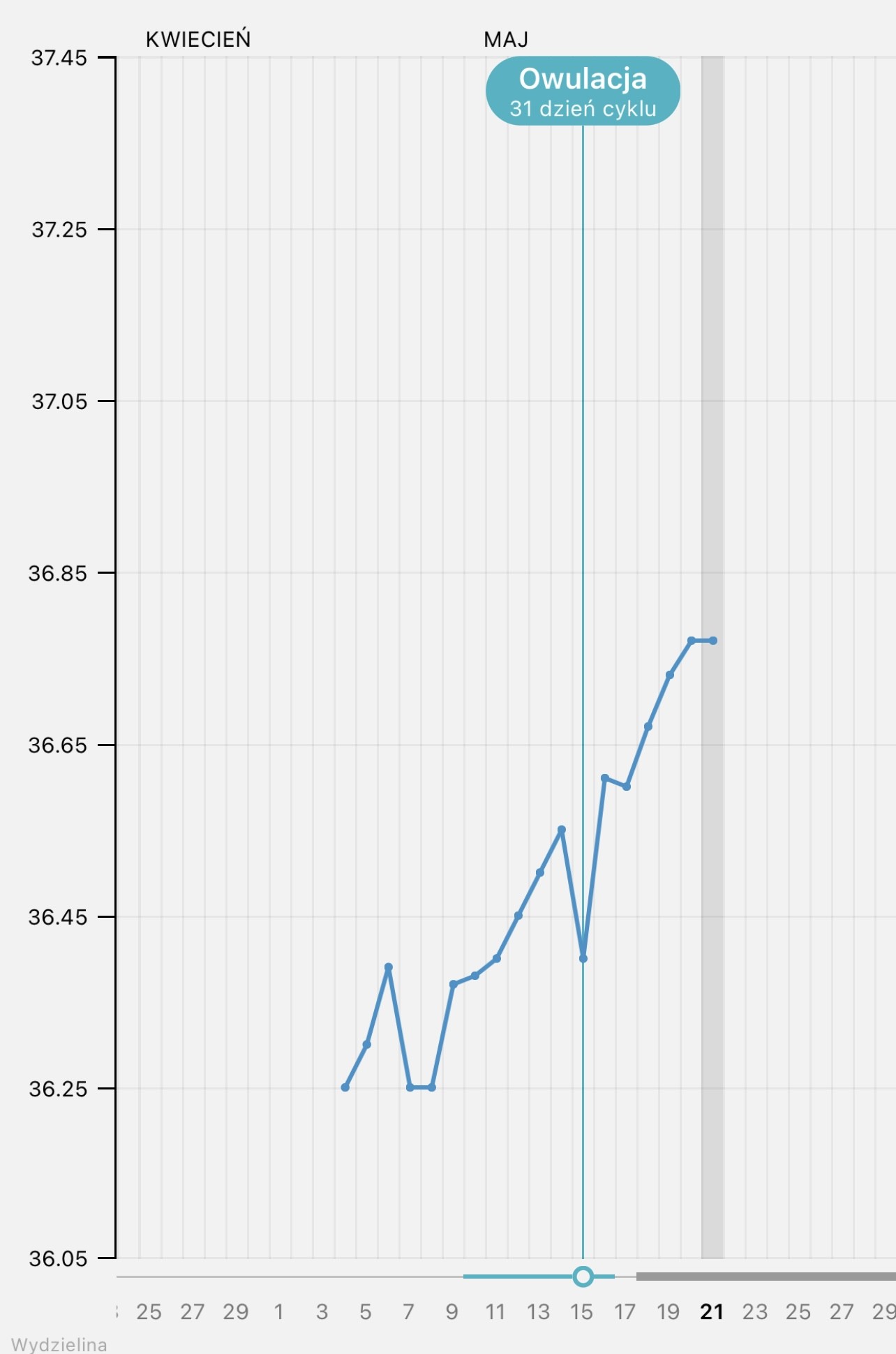This screenshot has width=896, height=1354.
Task: Tap the Owulacja cycle day bubble
Action: click(x=583, y=91)
